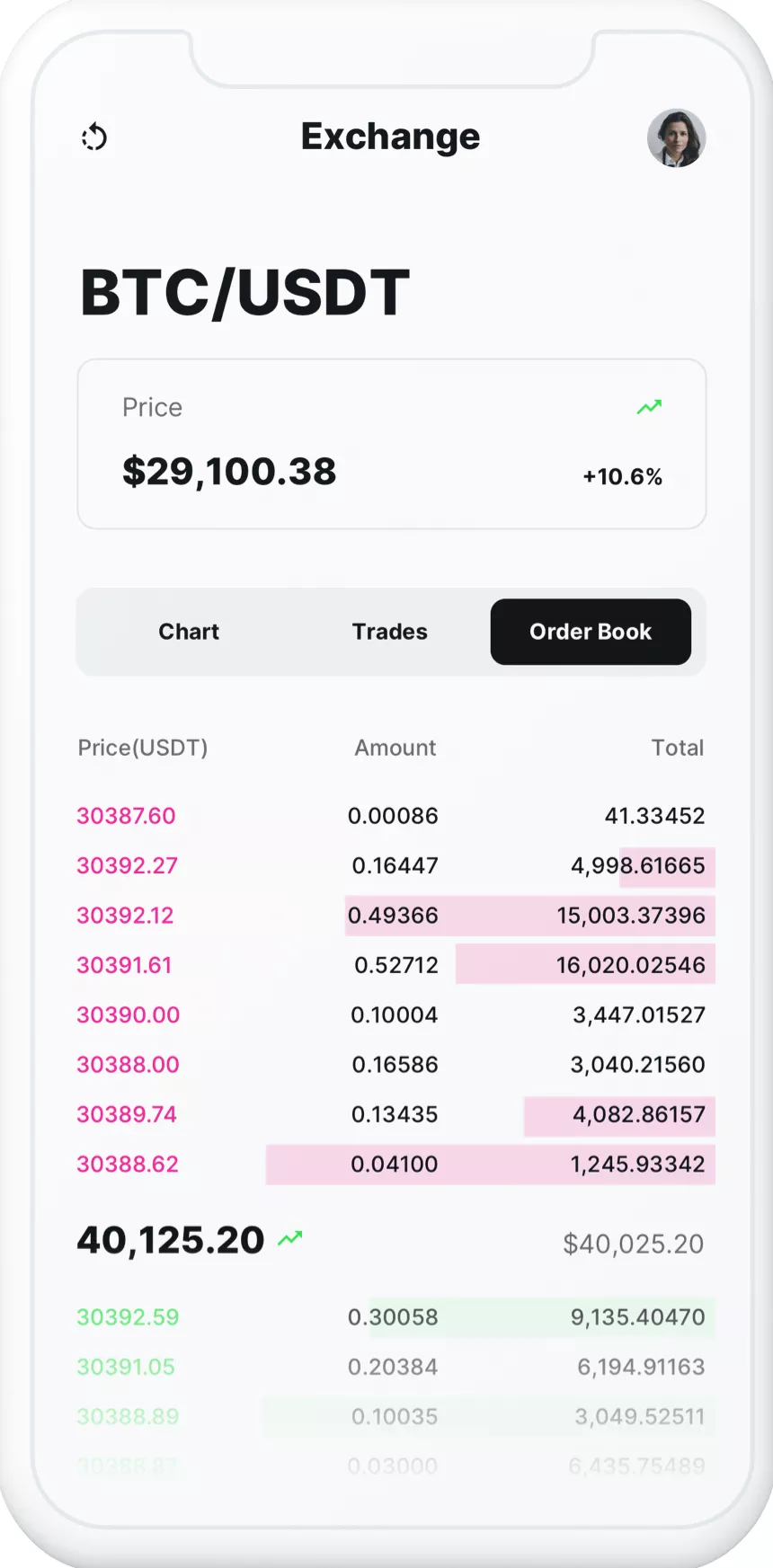Select the Order Book tab

(x=591, y=632)
